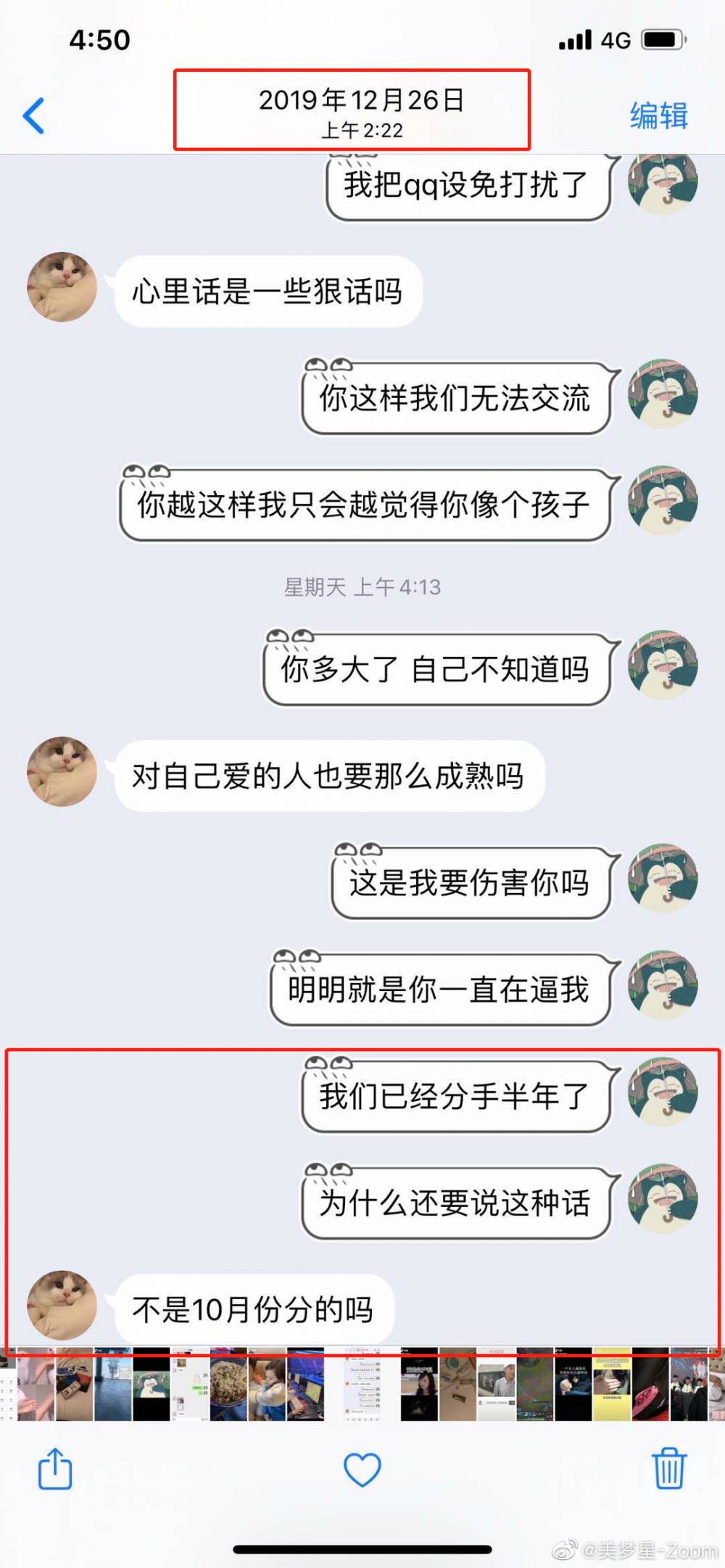Viewport: 725px width, 1568px height.
Task: Open the computer monitors thumbnail
Action: click(305, 1383)
